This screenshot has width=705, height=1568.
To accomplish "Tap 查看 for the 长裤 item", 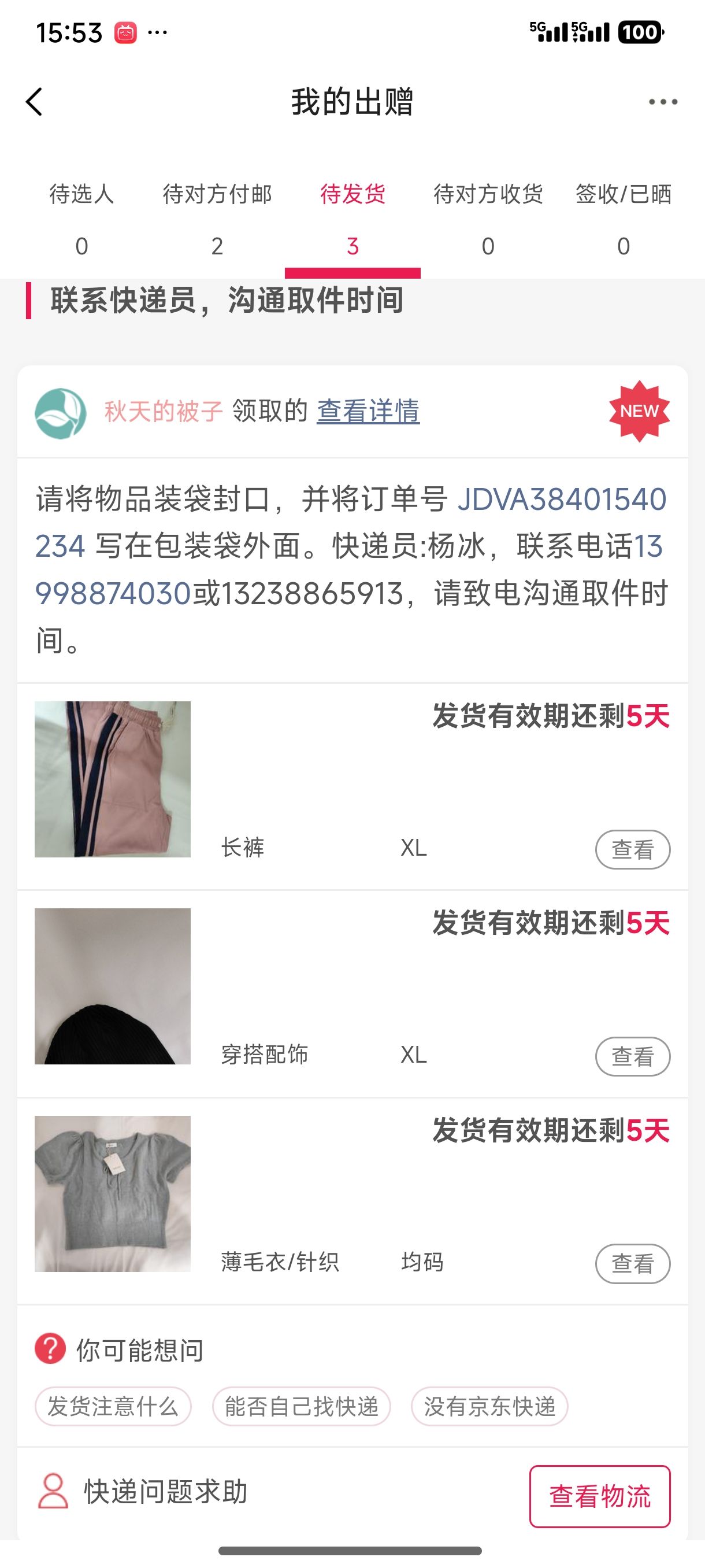I will (632, 849).
